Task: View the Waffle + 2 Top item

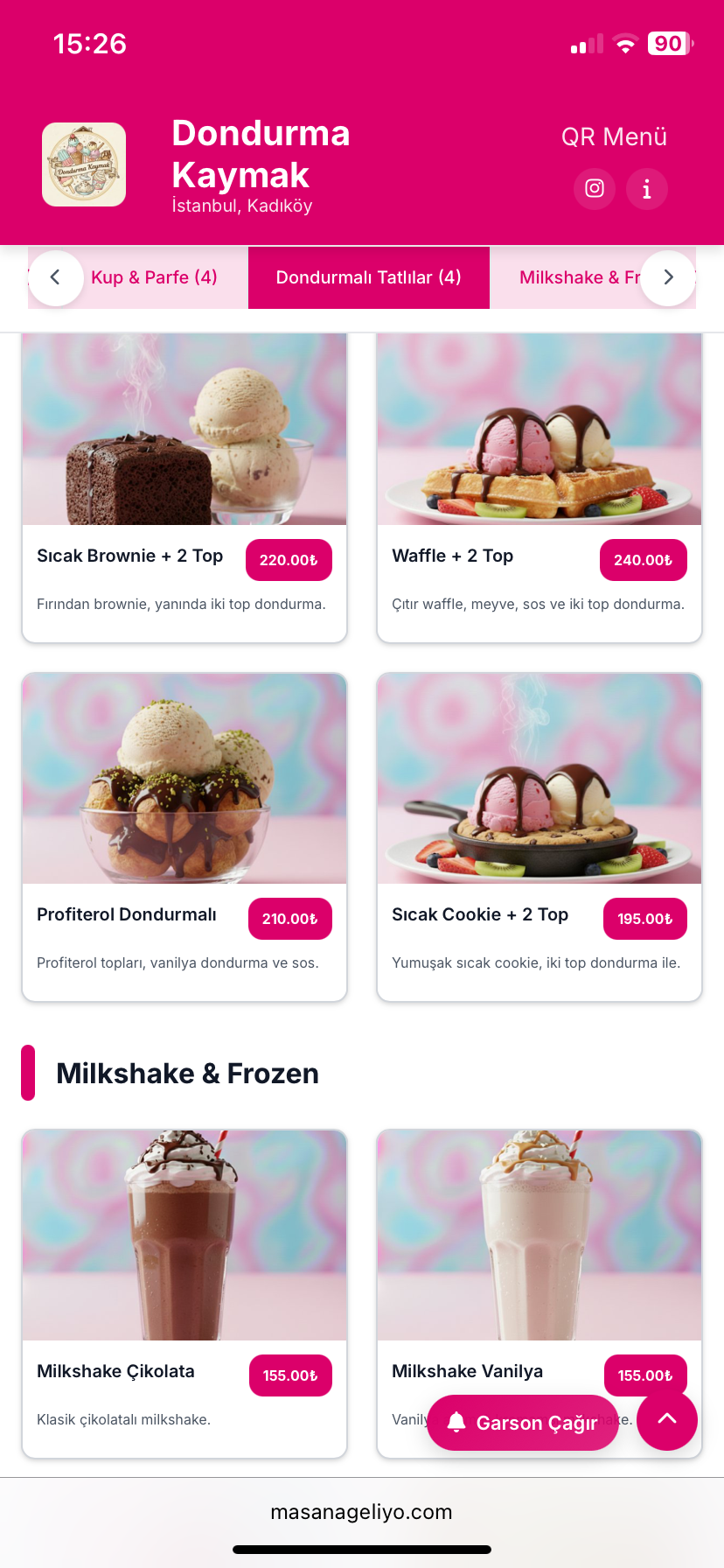Action: click(x=540, y=486)
